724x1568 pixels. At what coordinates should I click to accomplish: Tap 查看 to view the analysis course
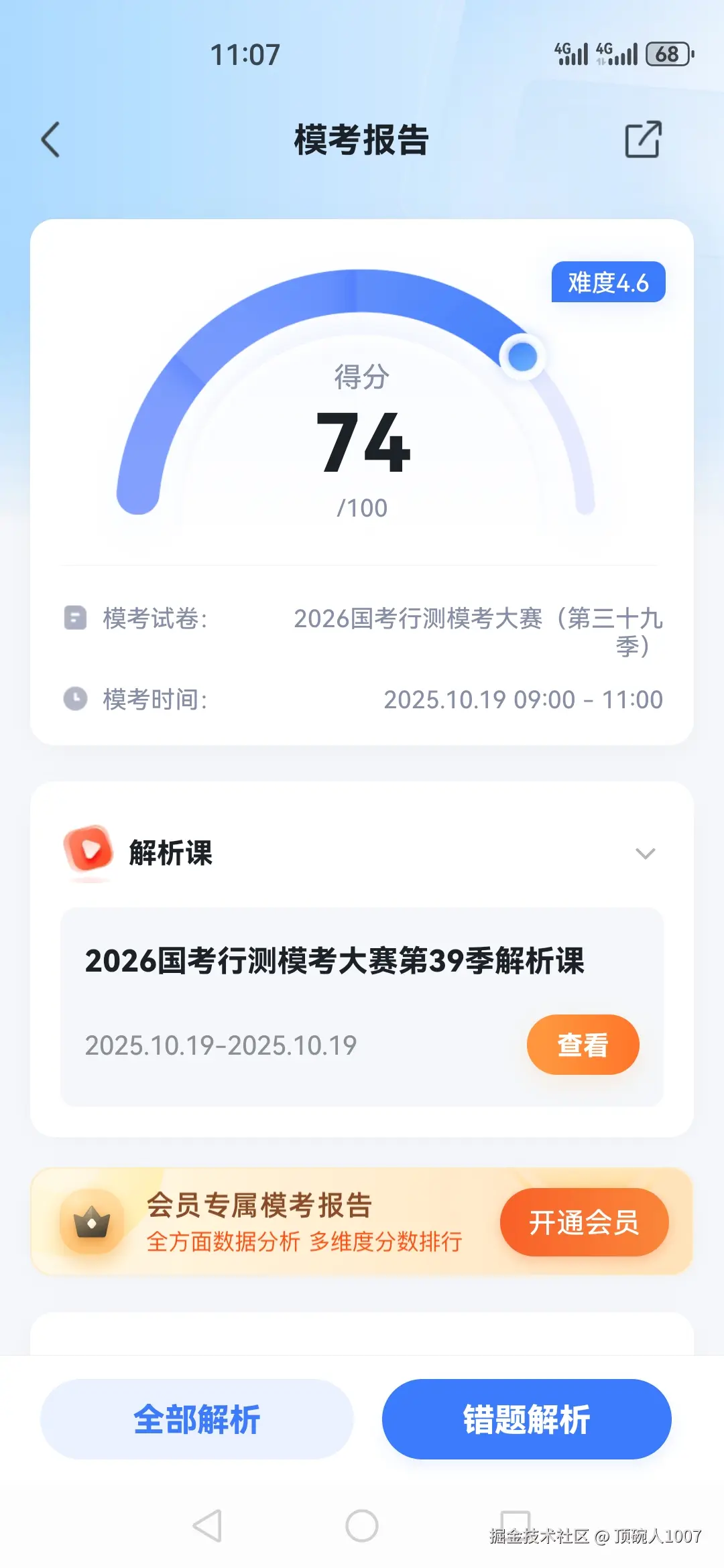point(583,1044)
